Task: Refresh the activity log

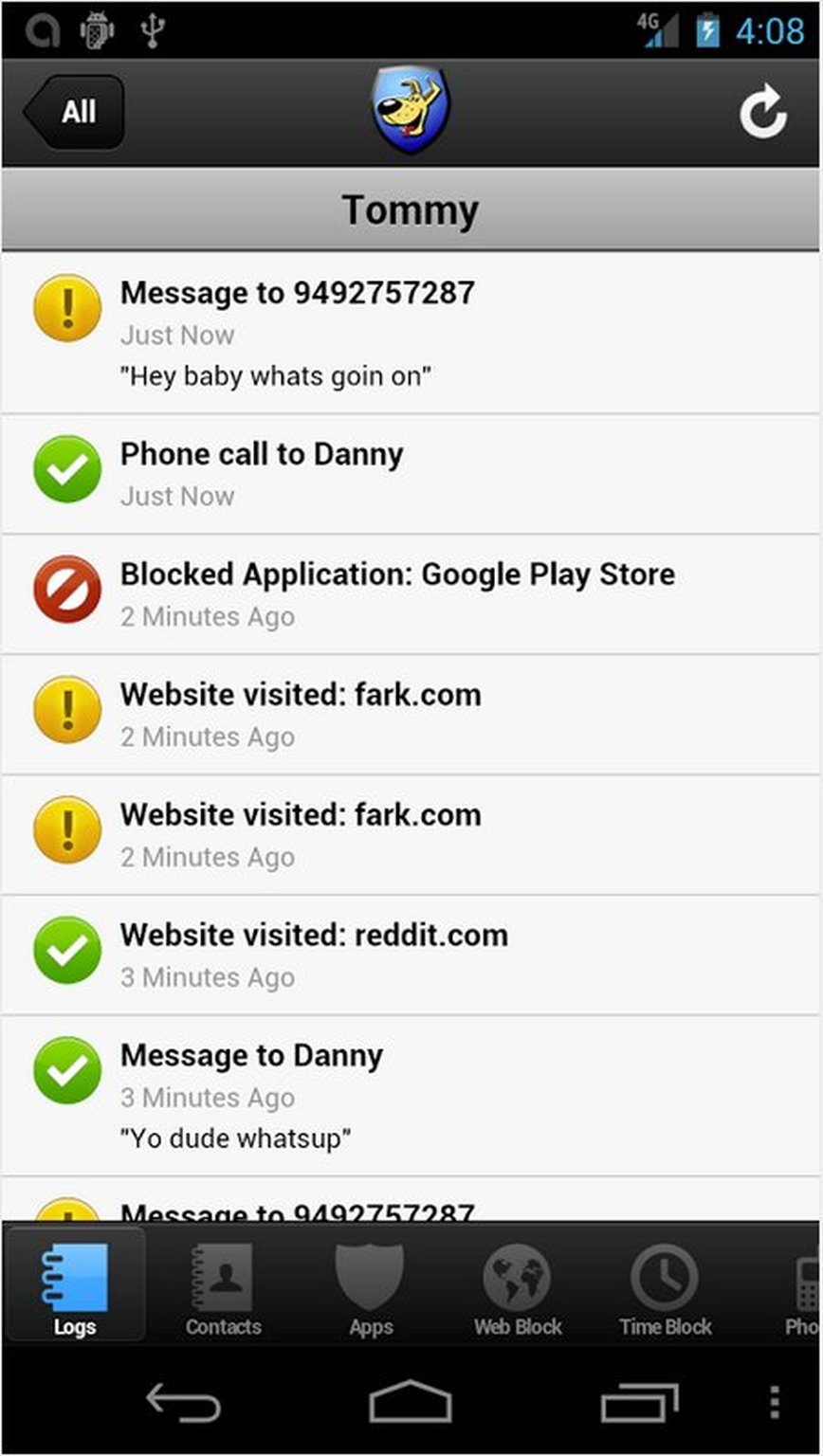Action: click(762, 113)
